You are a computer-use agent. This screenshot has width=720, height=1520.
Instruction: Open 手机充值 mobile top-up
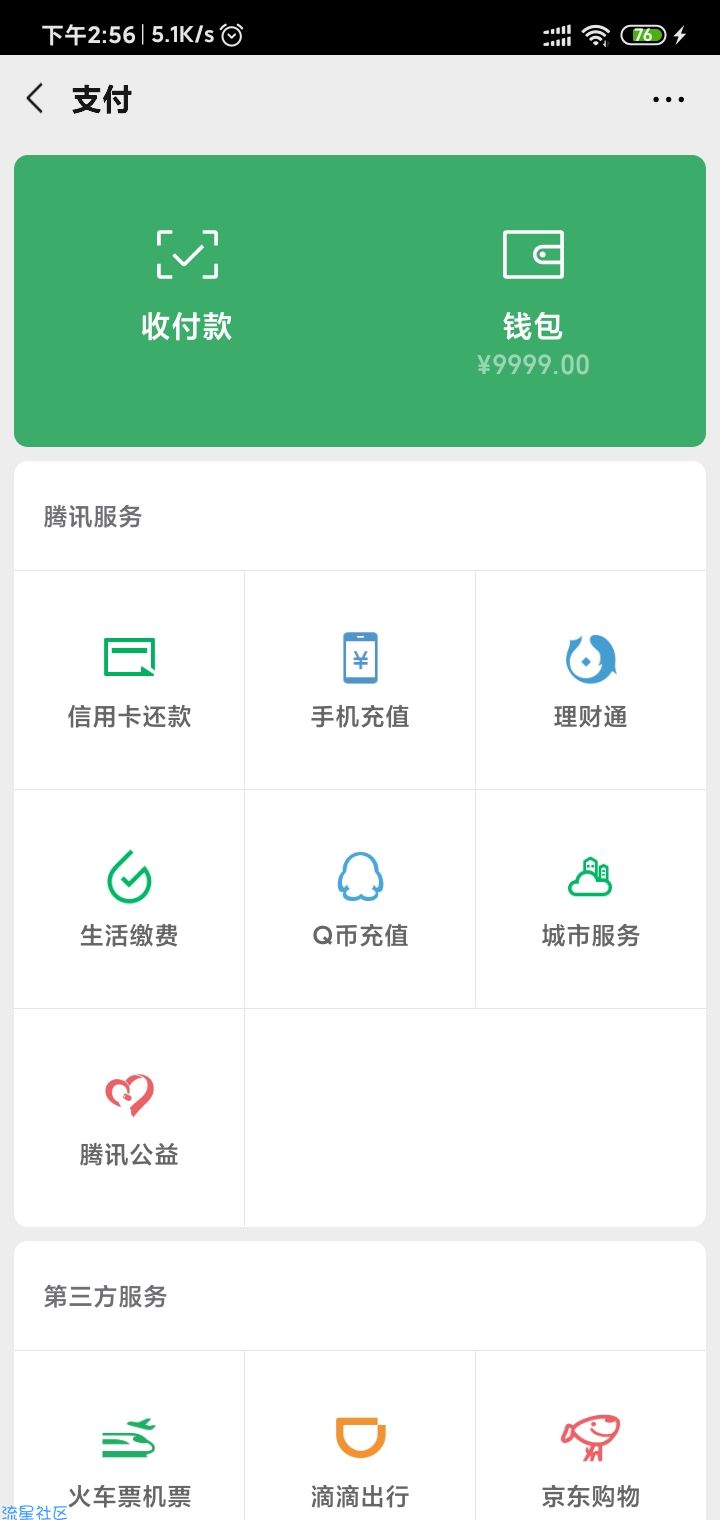[360, 680]
